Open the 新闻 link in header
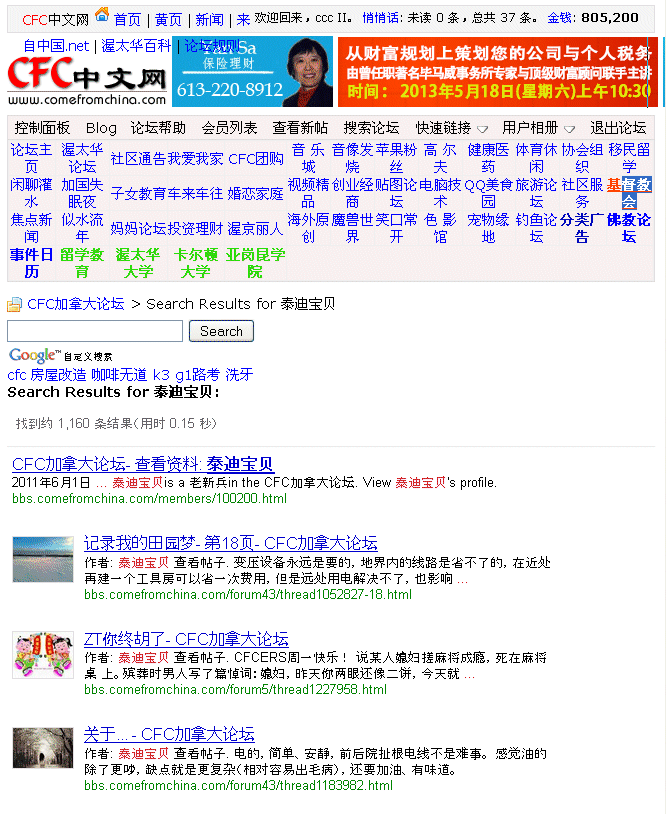The height and width of the screenshot is (814, 666). tap(209, 19)
